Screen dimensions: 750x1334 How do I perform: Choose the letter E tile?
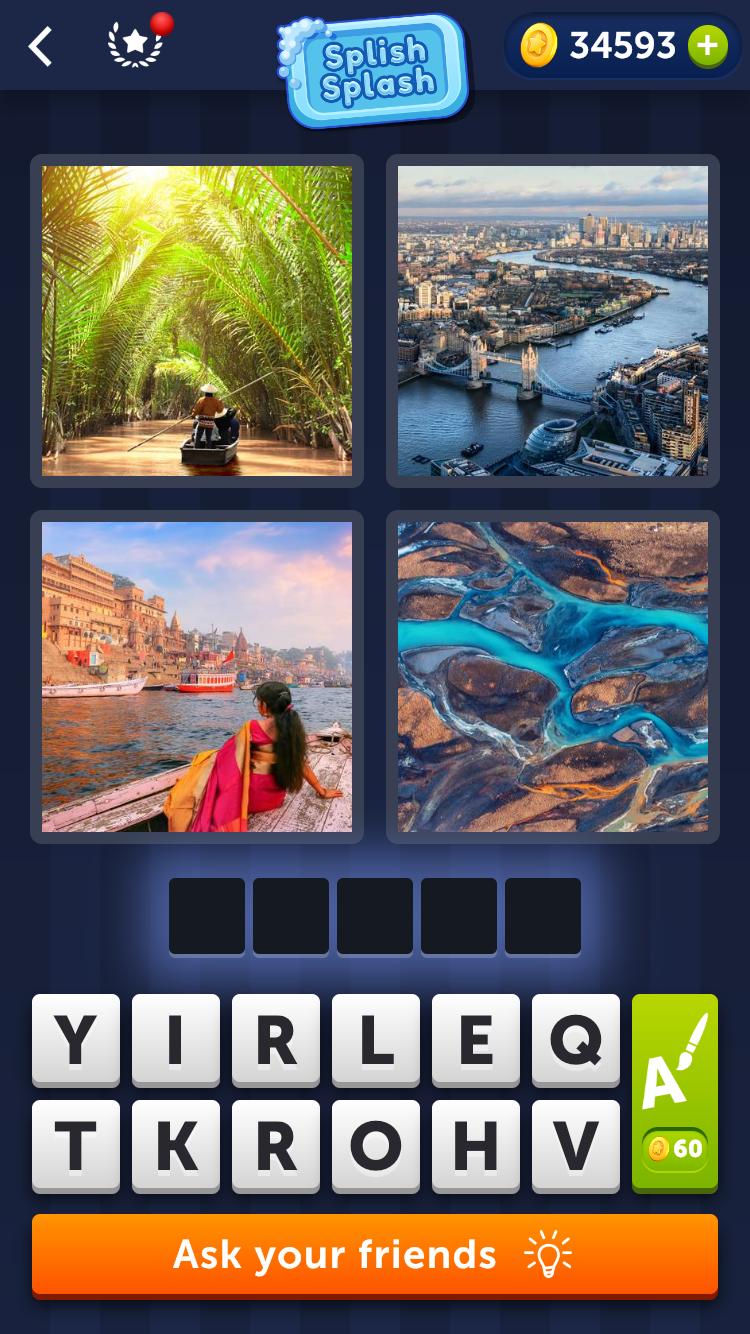coord(476,1040)
